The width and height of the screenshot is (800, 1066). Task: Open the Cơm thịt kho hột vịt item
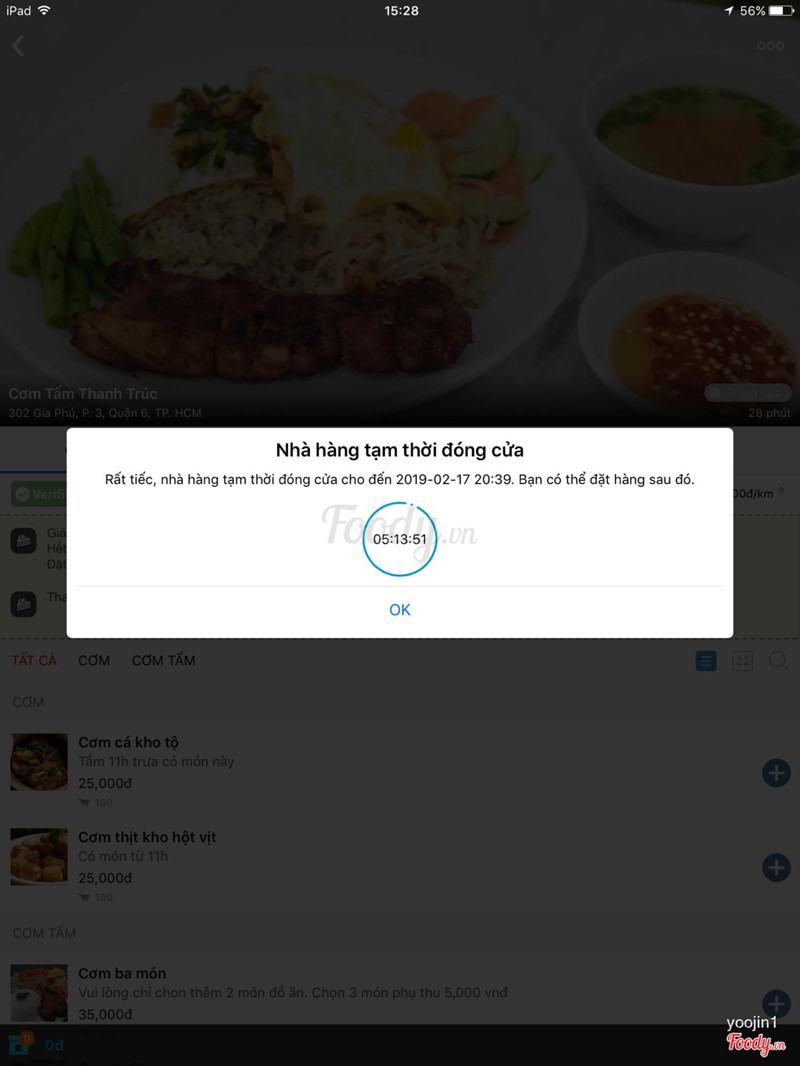[x=147, y=837]
